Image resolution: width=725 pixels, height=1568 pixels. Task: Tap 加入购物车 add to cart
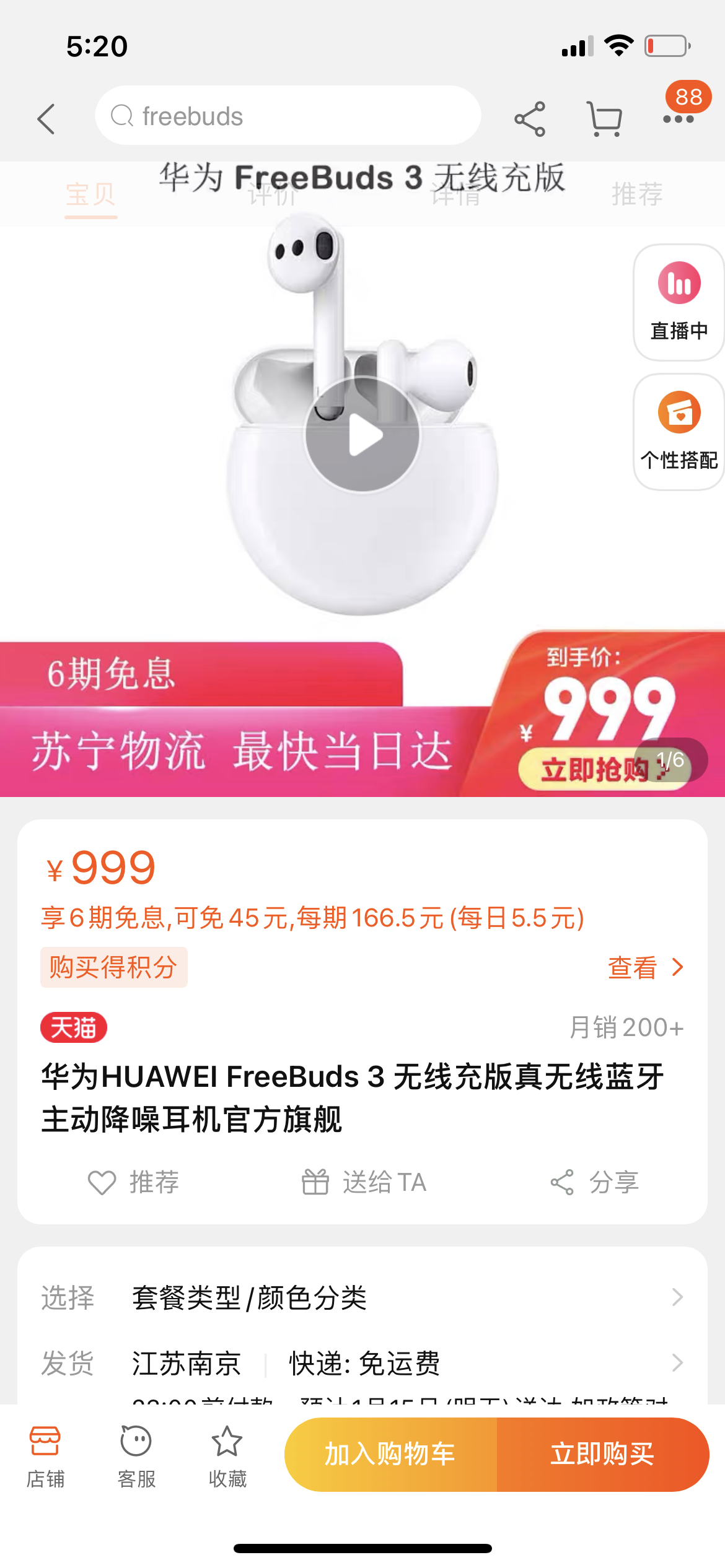click(390, 1454)
